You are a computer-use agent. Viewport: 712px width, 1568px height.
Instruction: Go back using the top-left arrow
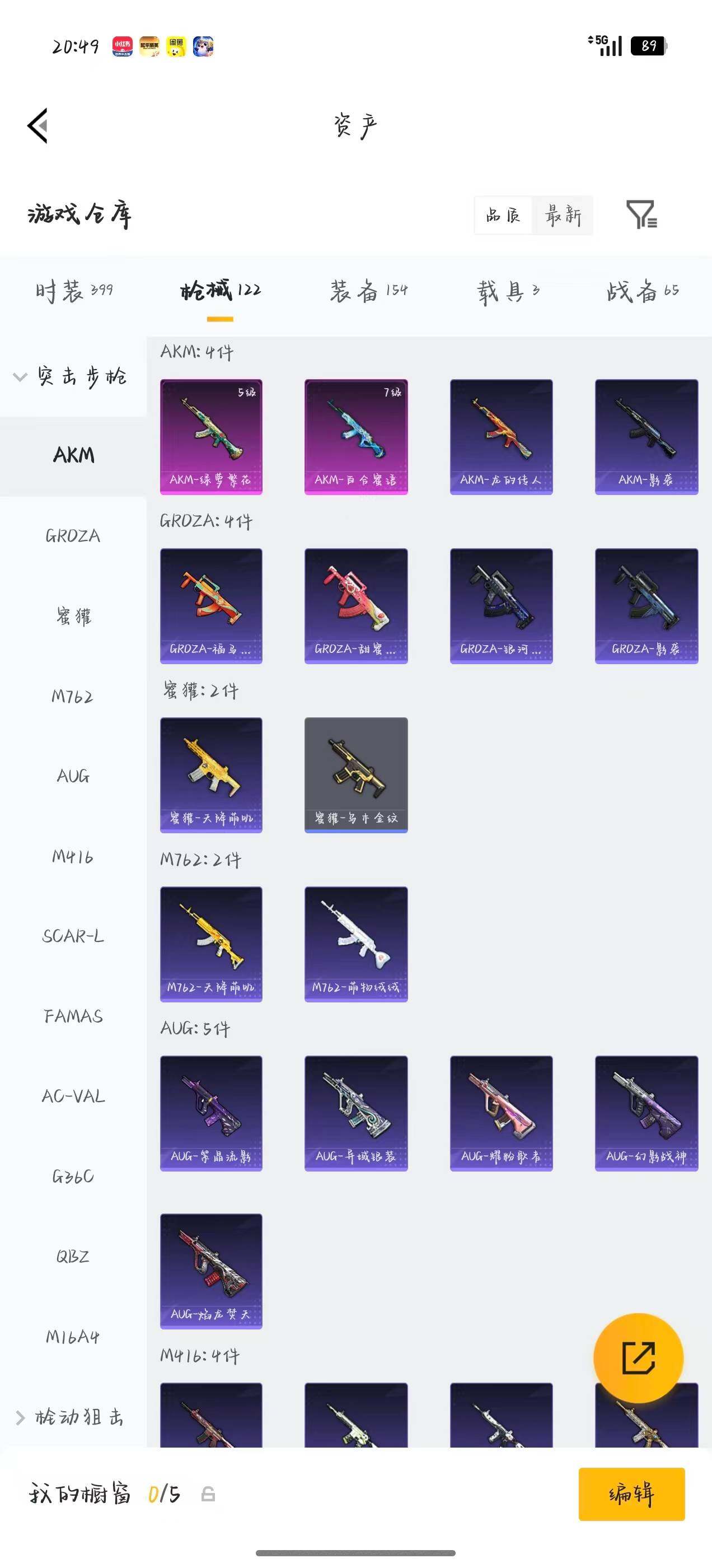(38, 126)
